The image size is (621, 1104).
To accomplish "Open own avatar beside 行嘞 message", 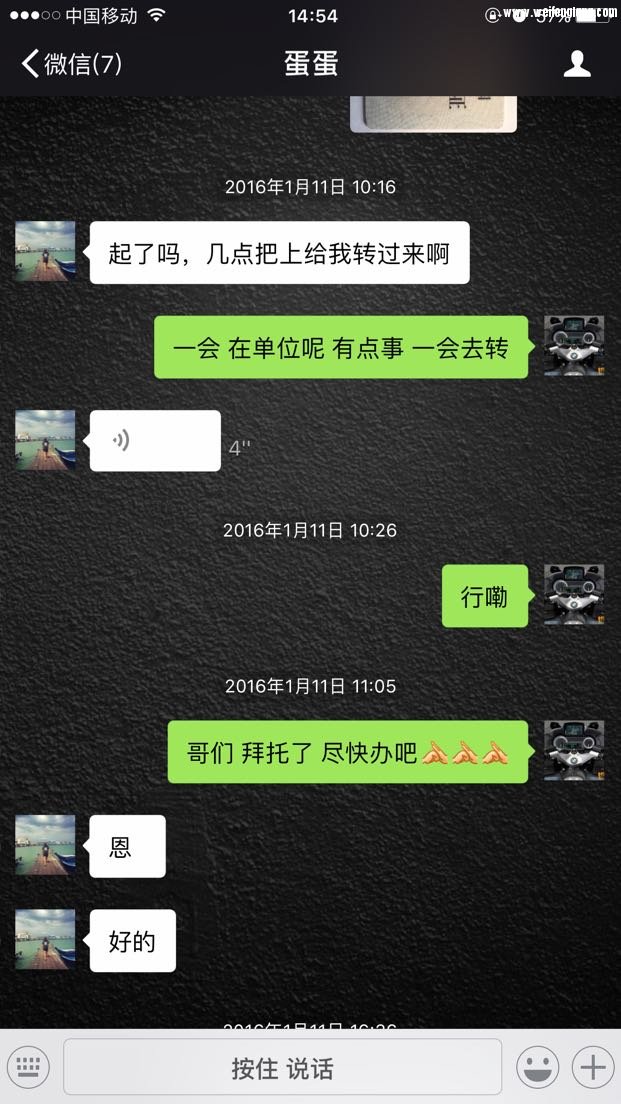I will pyautogui.click(x=573, y=595).
